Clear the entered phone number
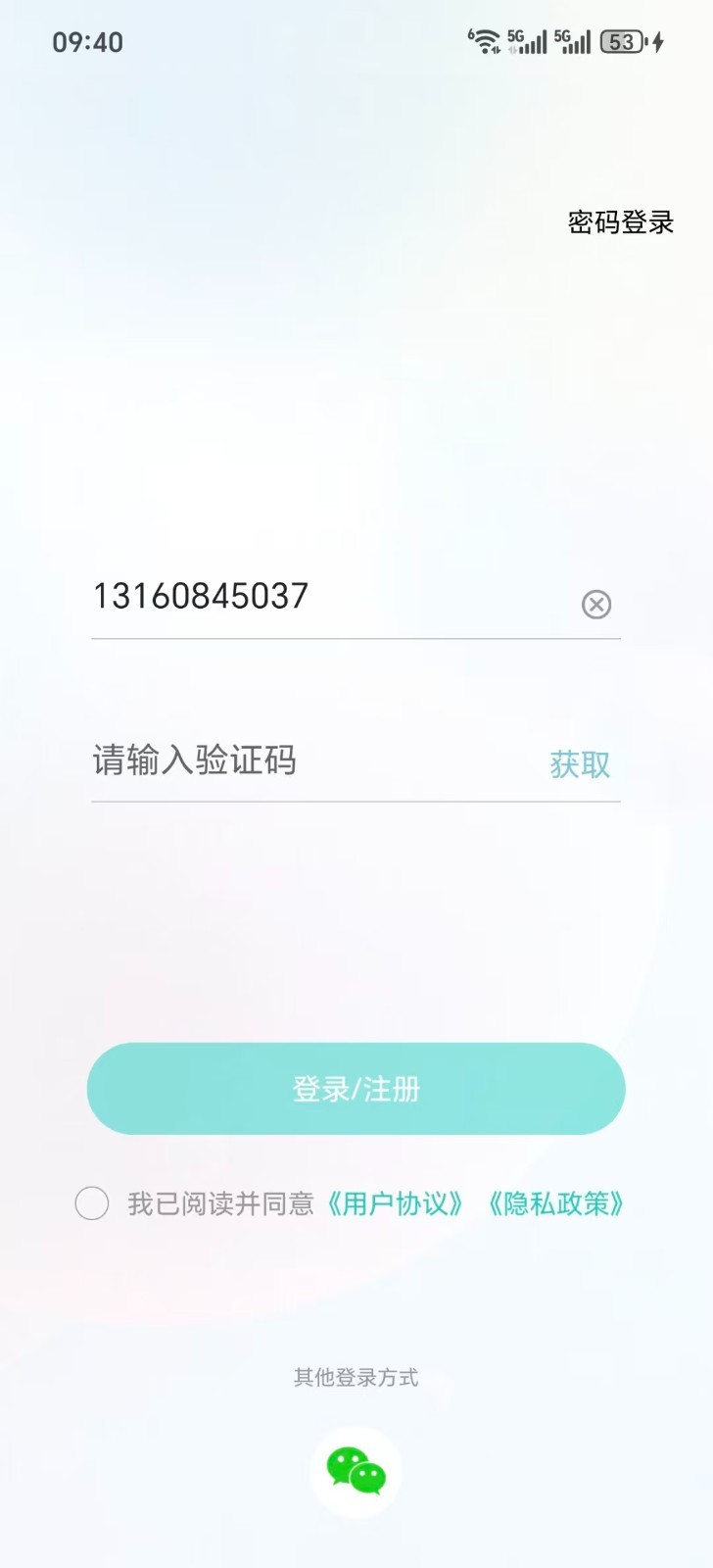Viewport: 713px width, 1568px height. pos(595,604)
